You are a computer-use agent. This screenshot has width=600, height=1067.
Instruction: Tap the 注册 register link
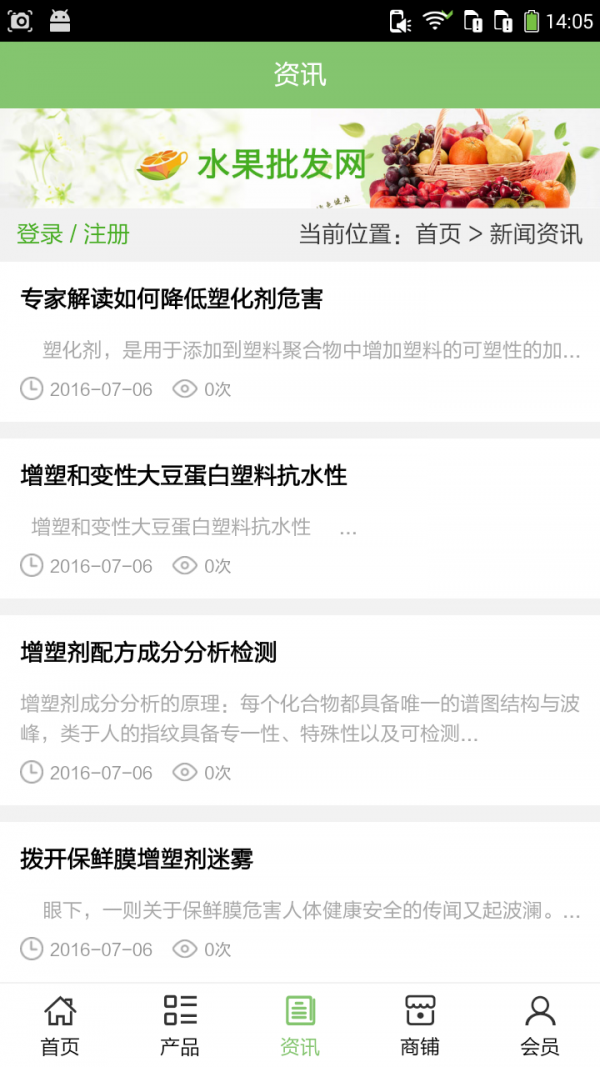point(106,235)
